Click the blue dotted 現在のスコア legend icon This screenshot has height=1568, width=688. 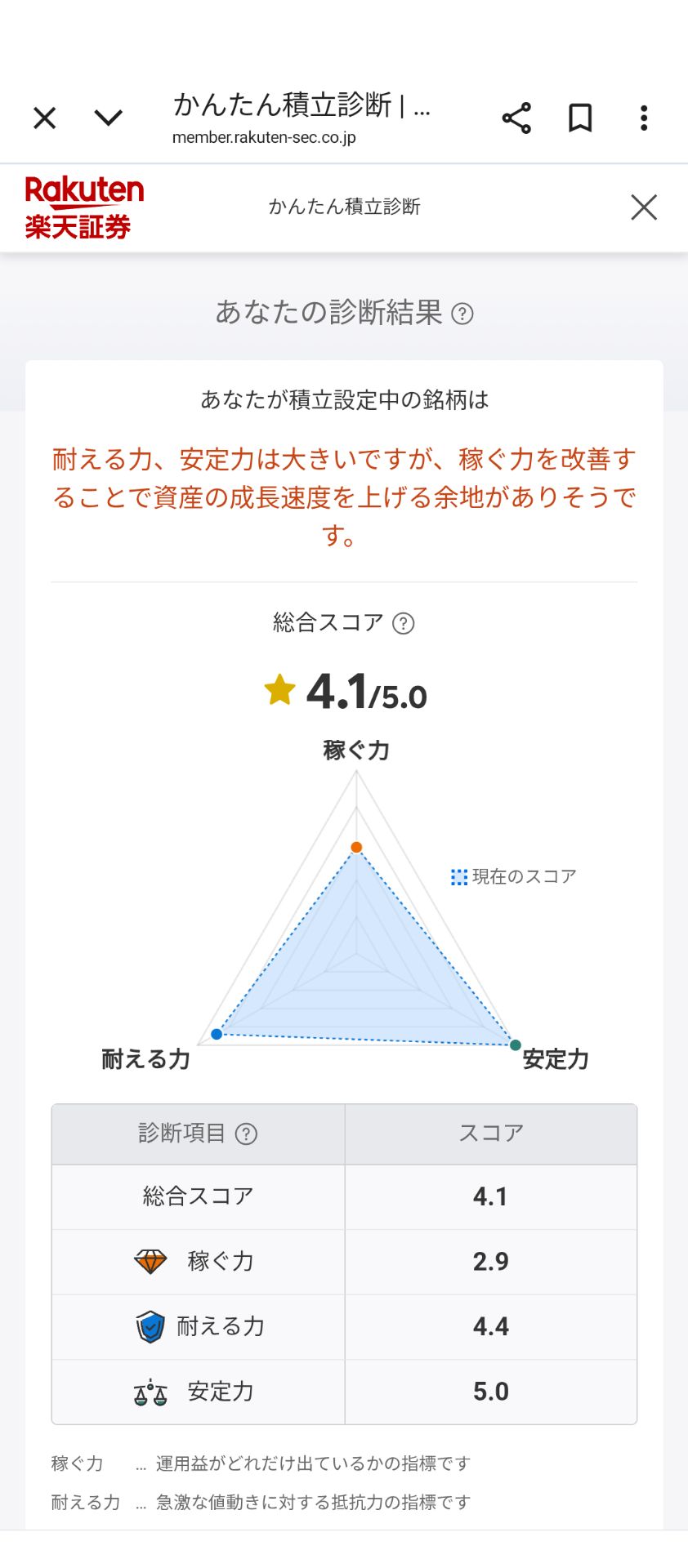(458, 876)
